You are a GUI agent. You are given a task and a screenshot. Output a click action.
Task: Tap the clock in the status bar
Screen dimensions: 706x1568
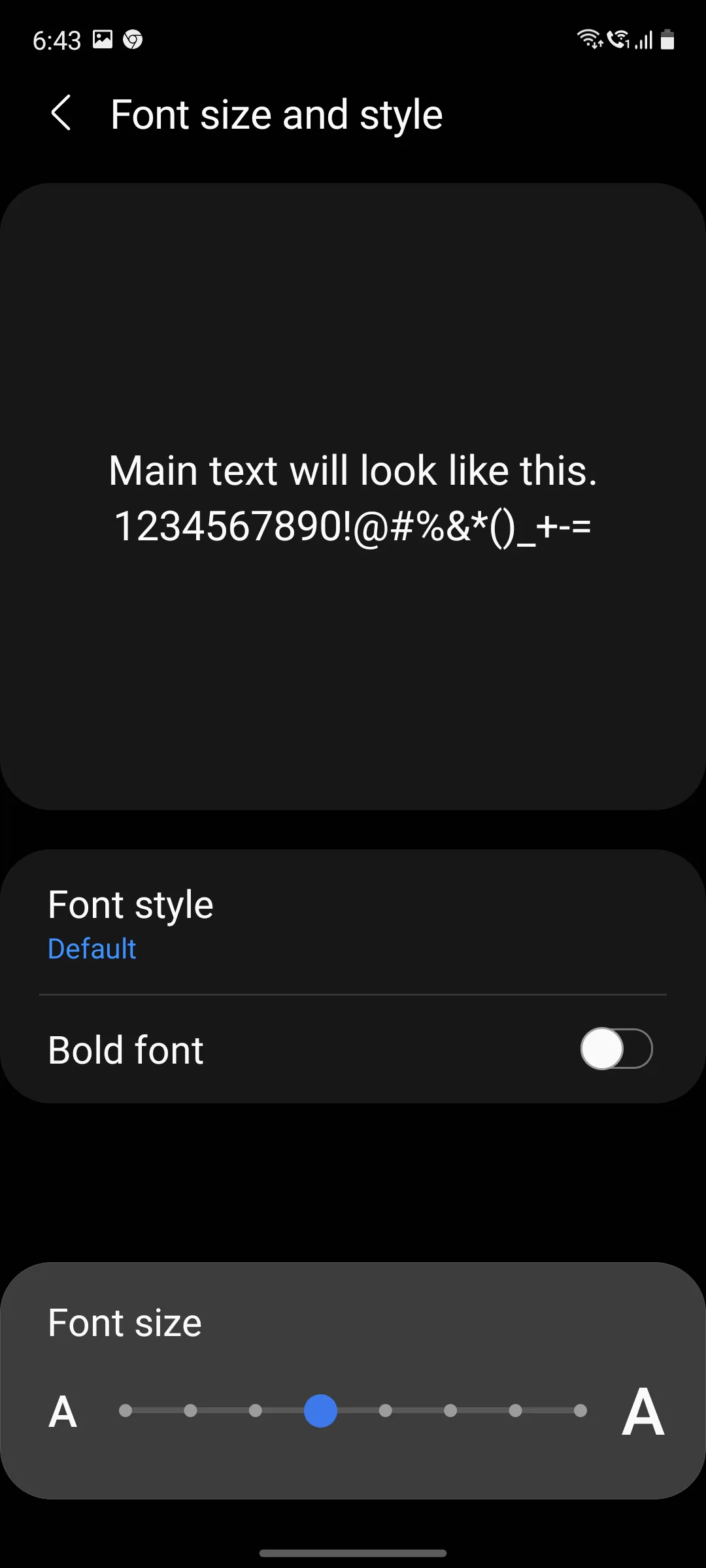[56, 39]
